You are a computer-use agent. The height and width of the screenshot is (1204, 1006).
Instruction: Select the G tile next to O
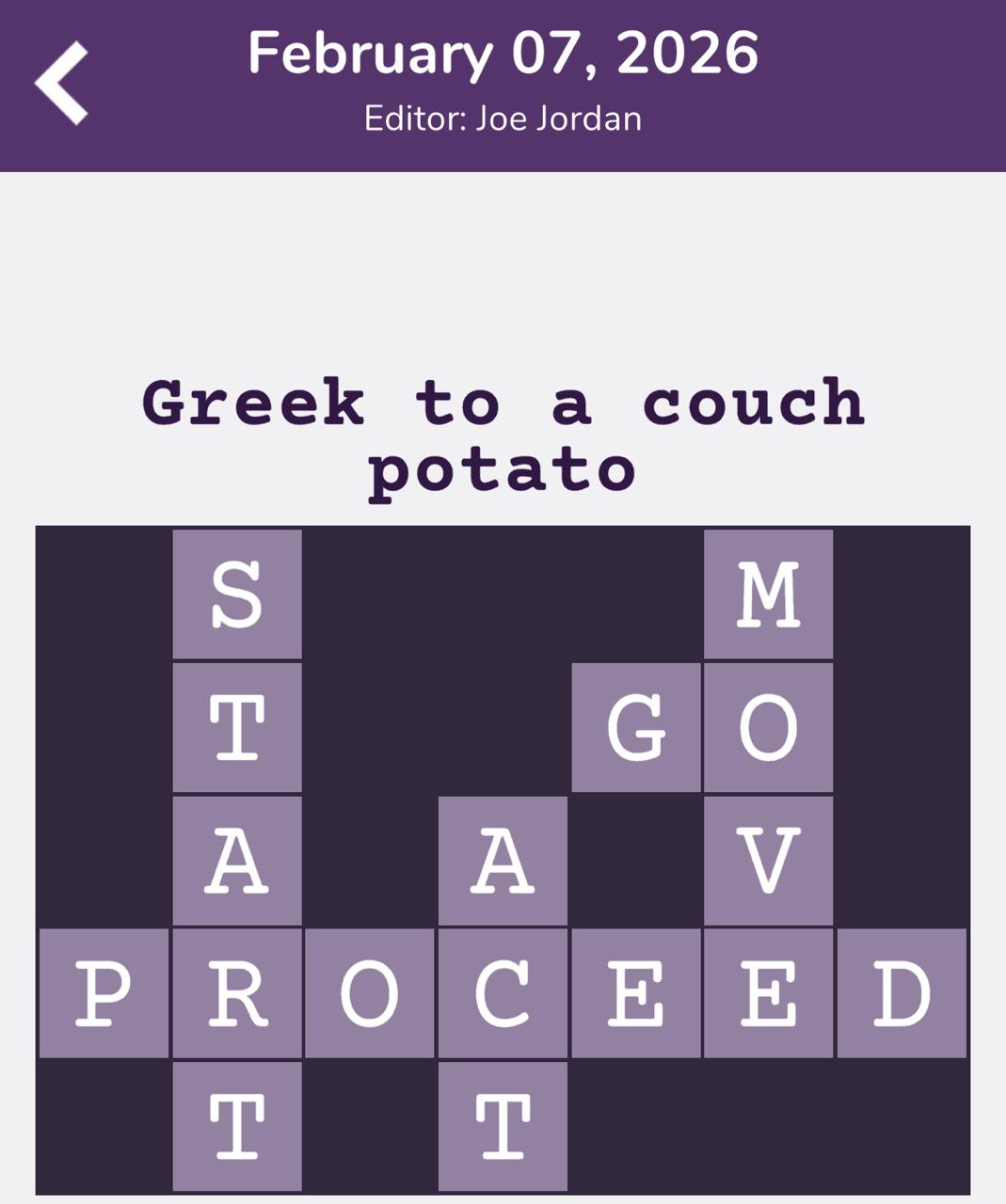636,727
